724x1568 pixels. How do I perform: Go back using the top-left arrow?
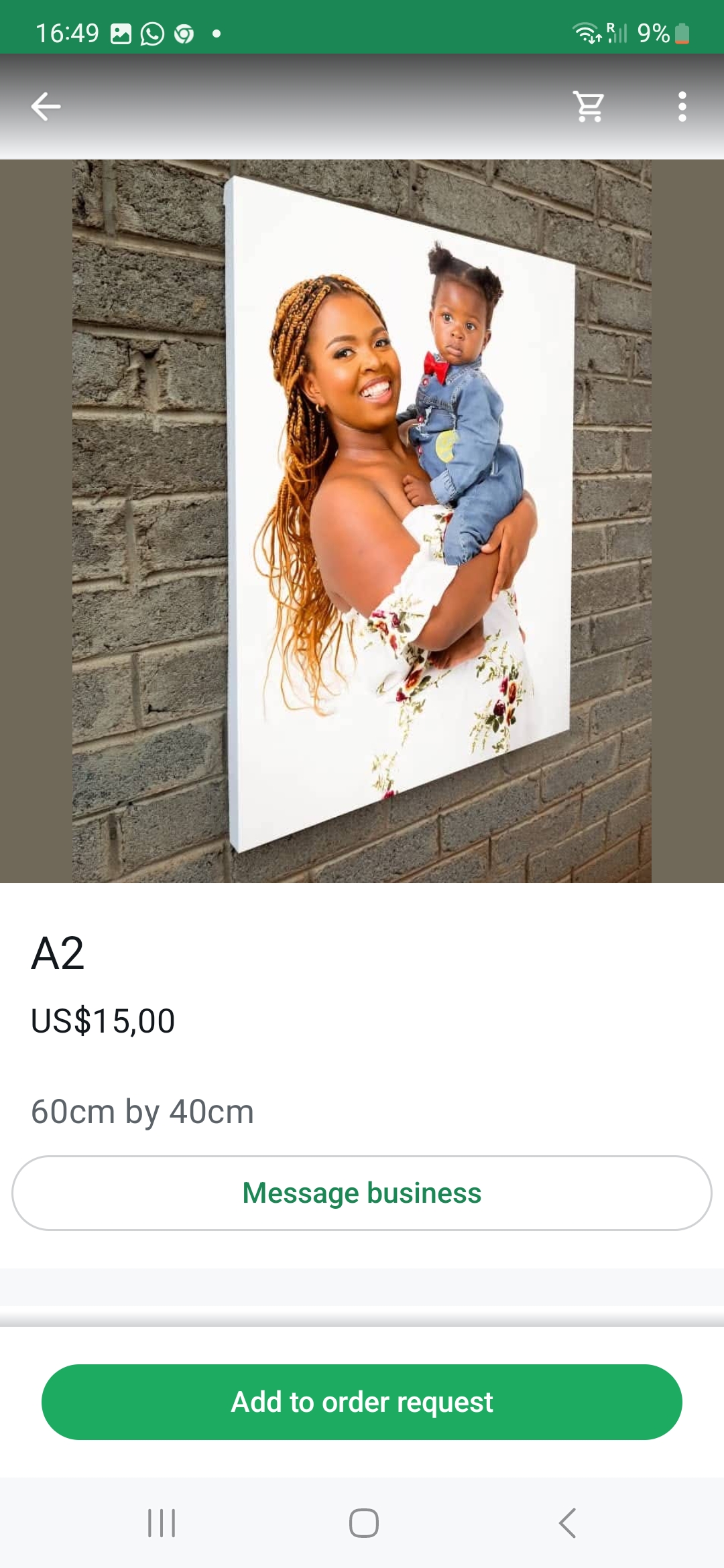(x=46, y=107)
